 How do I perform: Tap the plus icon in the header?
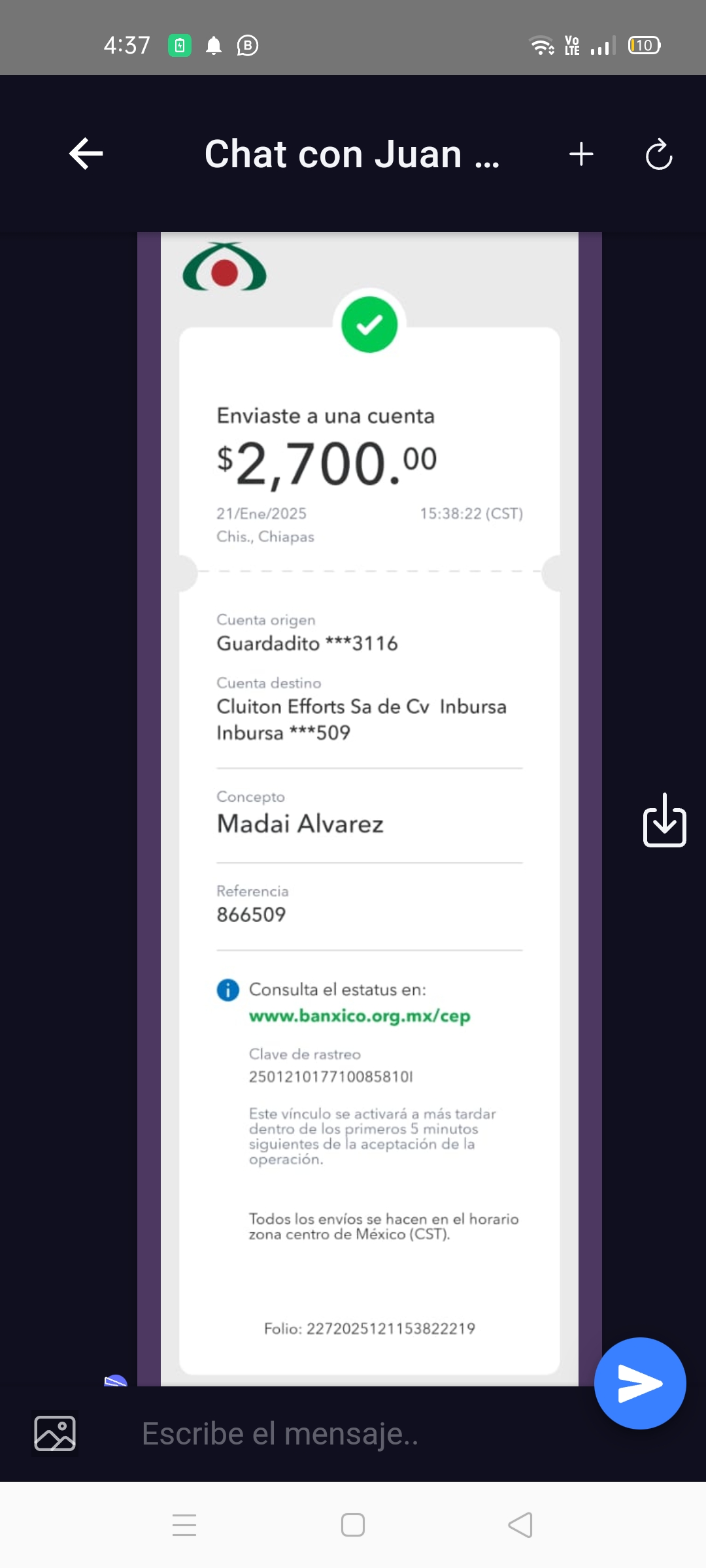[x=581, y=155]
